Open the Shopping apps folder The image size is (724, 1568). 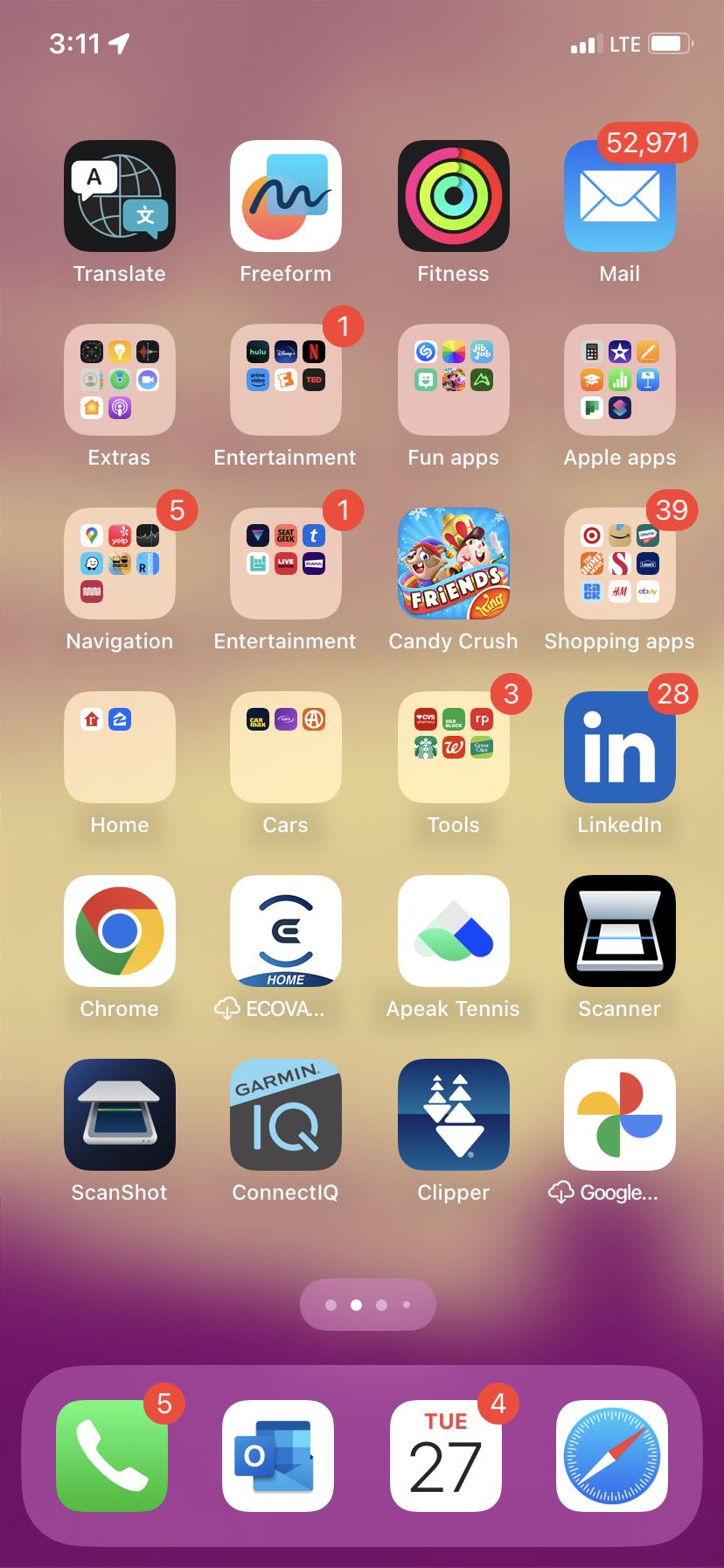620,563
